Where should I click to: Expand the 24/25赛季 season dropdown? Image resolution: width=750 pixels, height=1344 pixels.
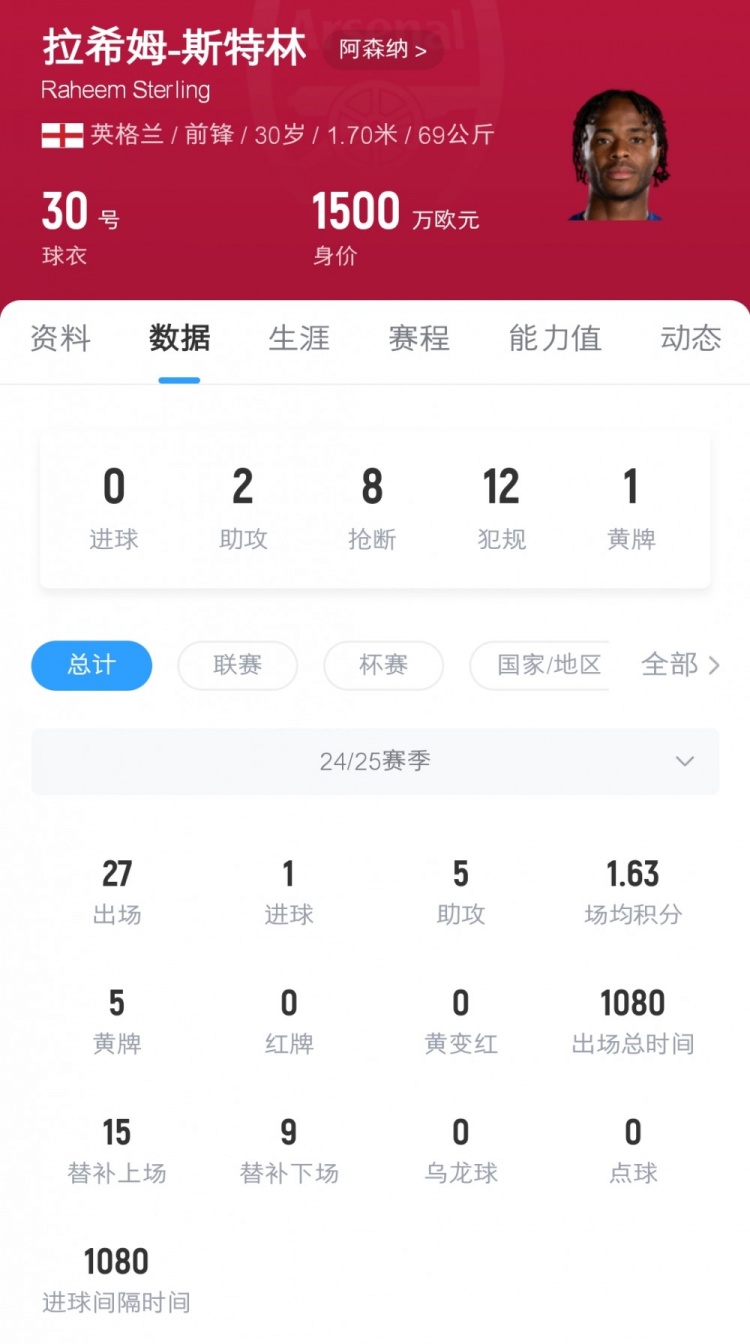click(x=375, y=761)
